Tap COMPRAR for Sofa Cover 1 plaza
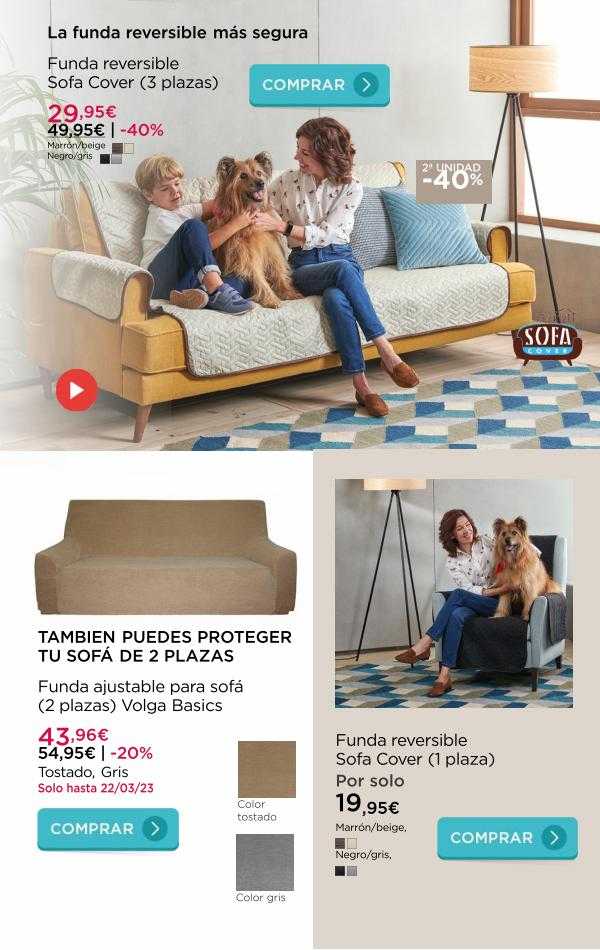The width and height of the screenshot is (600, 950). coord(507,838)
